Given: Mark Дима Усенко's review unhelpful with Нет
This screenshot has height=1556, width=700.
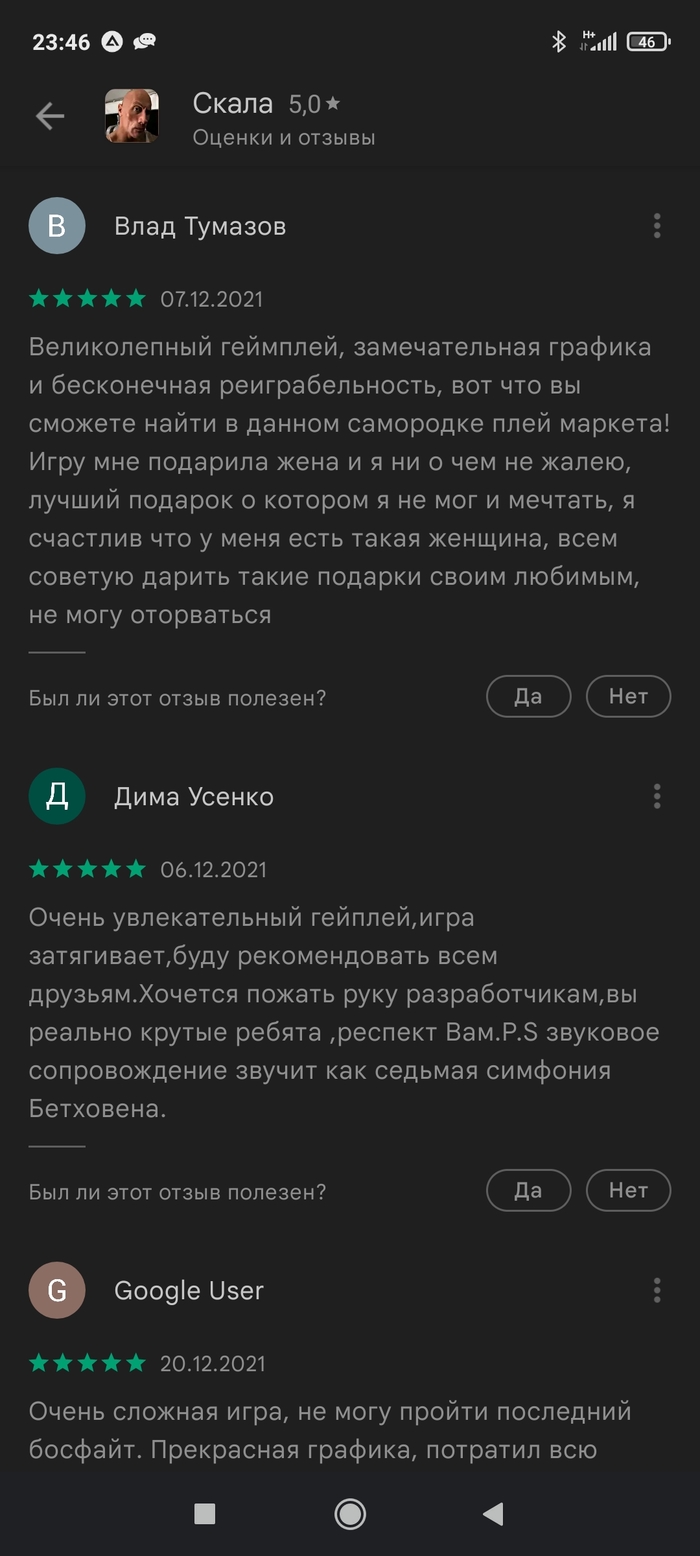Looking at the screenshot, I should point(628,1190).
